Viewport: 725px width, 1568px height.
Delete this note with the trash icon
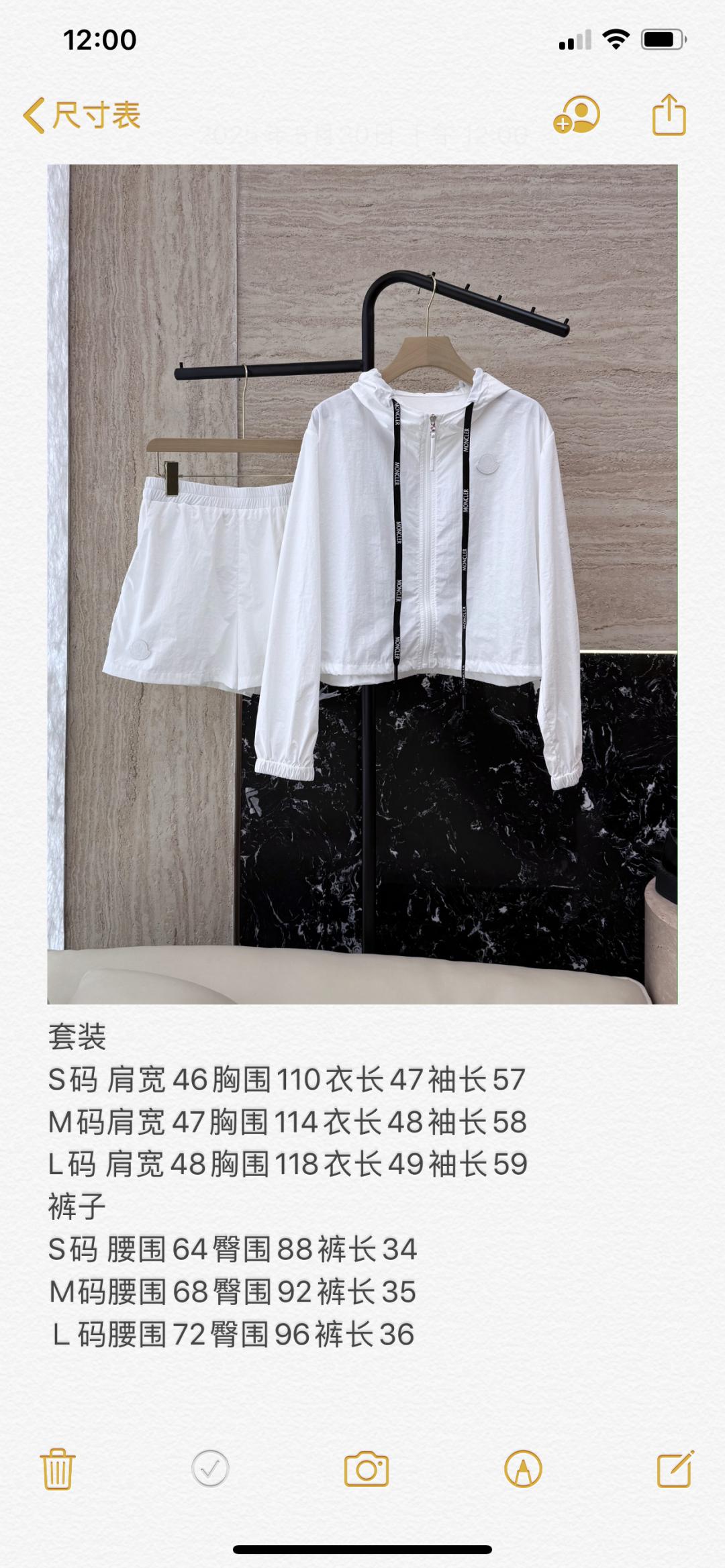[x=58, y=1469]
